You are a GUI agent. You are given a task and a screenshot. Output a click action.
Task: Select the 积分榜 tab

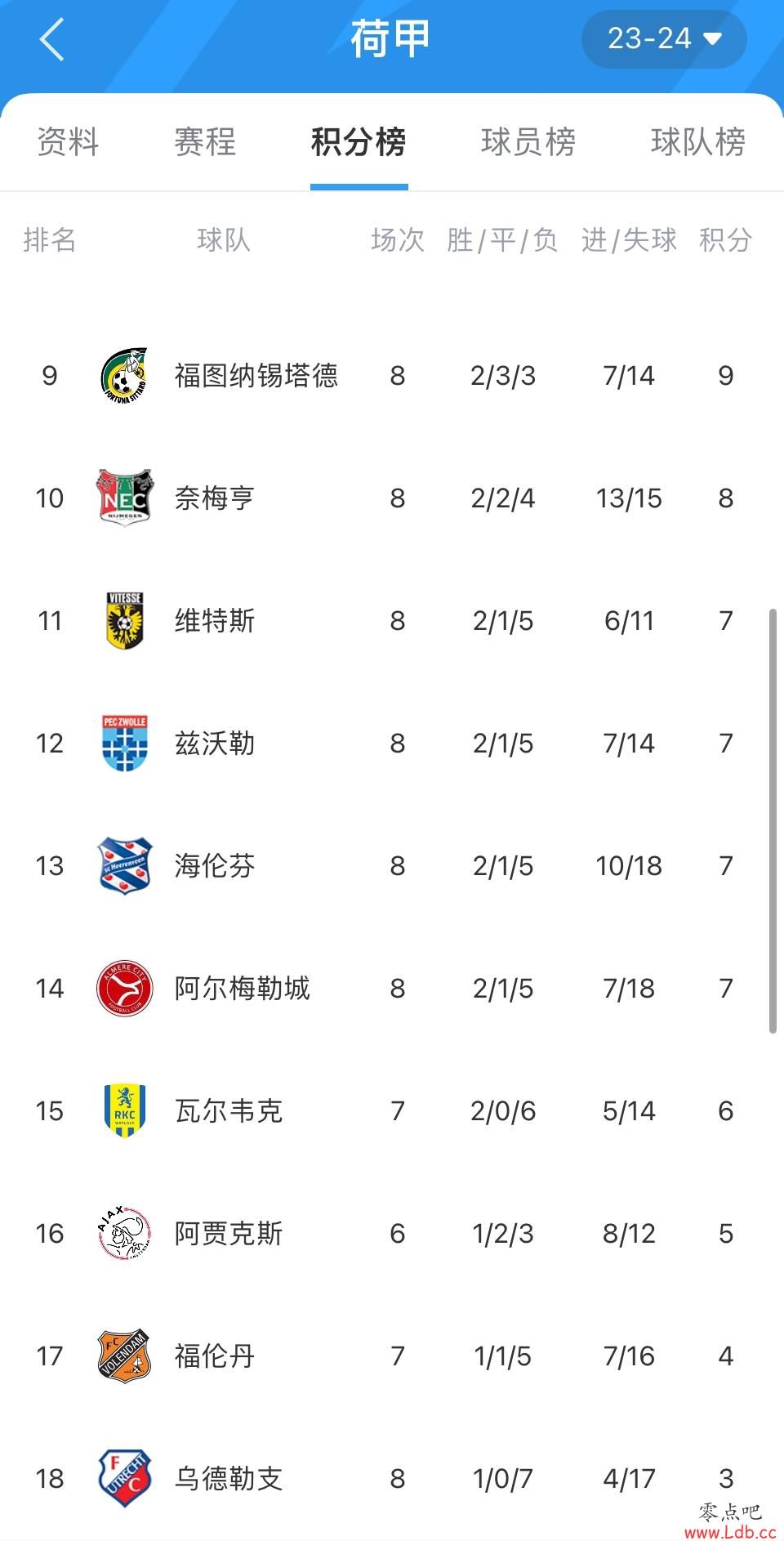pyautogui.click(x=359, y=142)
